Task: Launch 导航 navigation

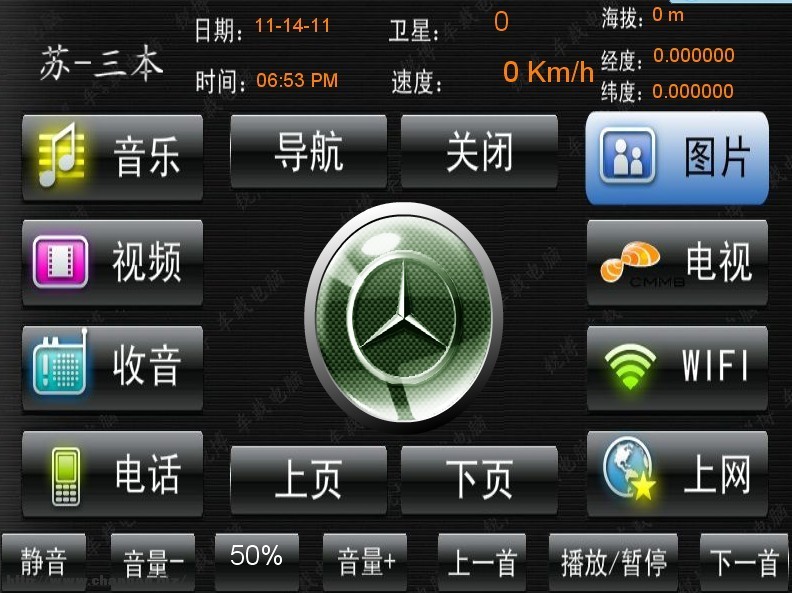Action: pos(308,152)
